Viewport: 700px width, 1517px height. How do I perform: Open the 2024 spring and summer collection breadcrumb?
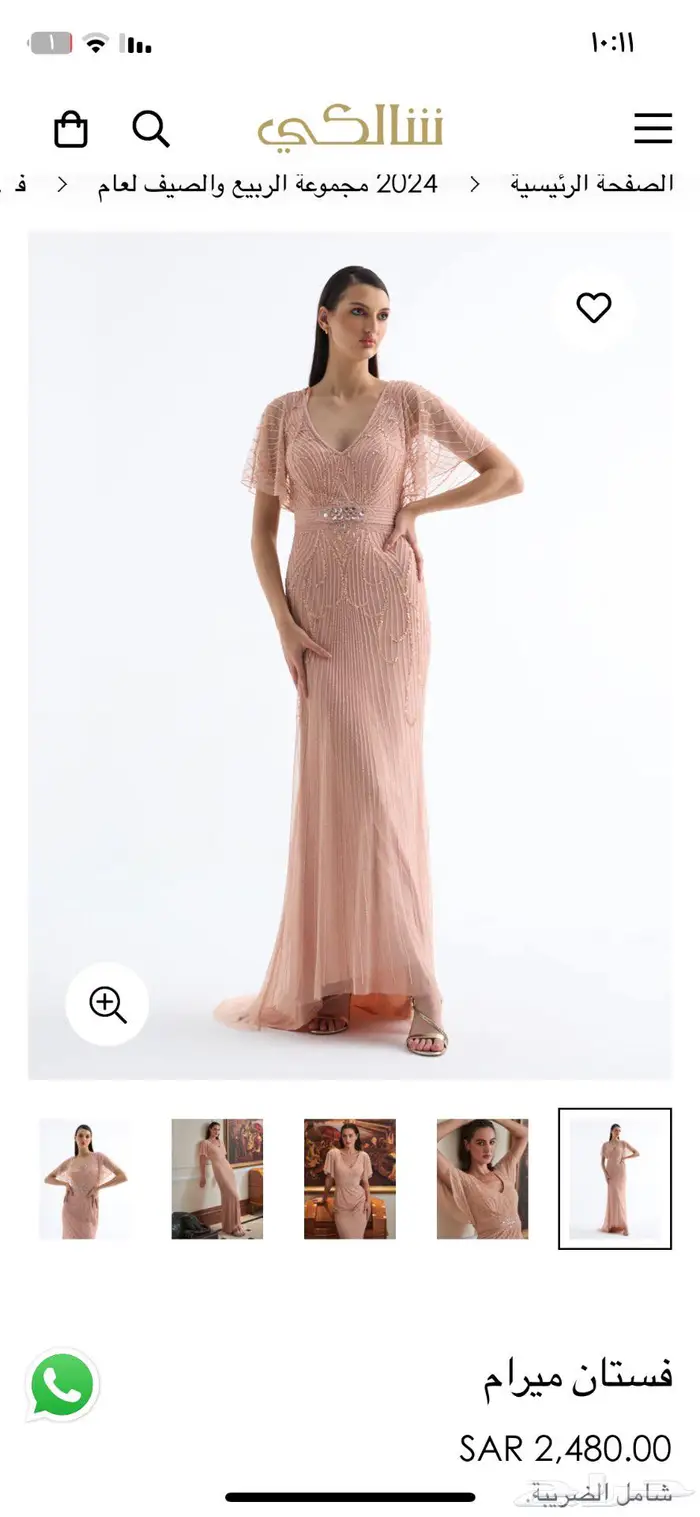267,184
